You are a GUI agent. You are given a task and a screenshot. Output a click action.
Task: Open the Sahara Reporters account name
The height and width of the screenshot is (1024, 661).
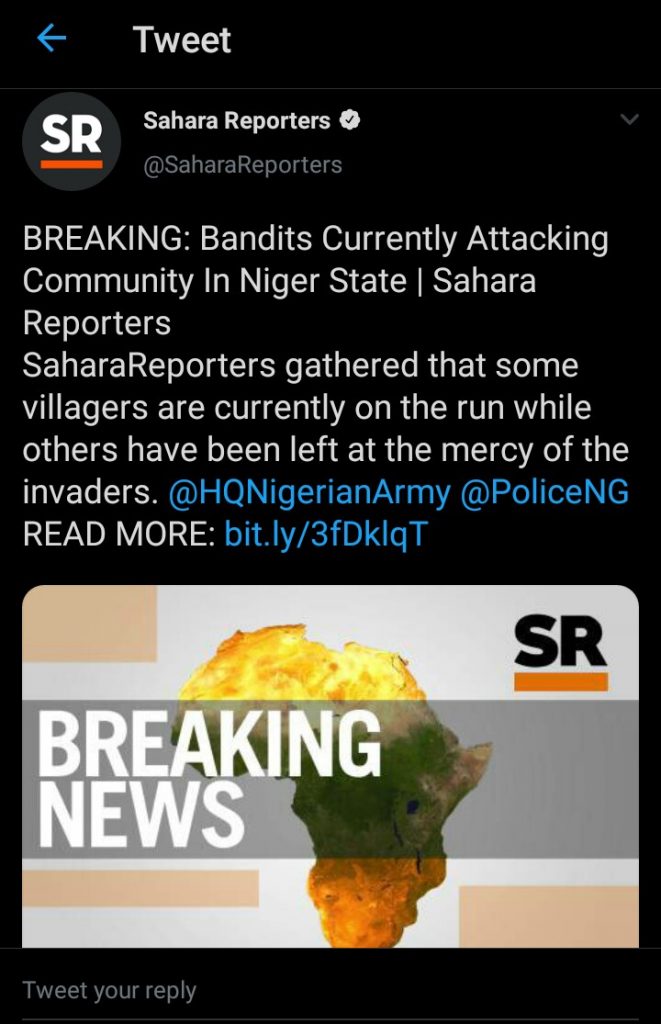(236, 121)
